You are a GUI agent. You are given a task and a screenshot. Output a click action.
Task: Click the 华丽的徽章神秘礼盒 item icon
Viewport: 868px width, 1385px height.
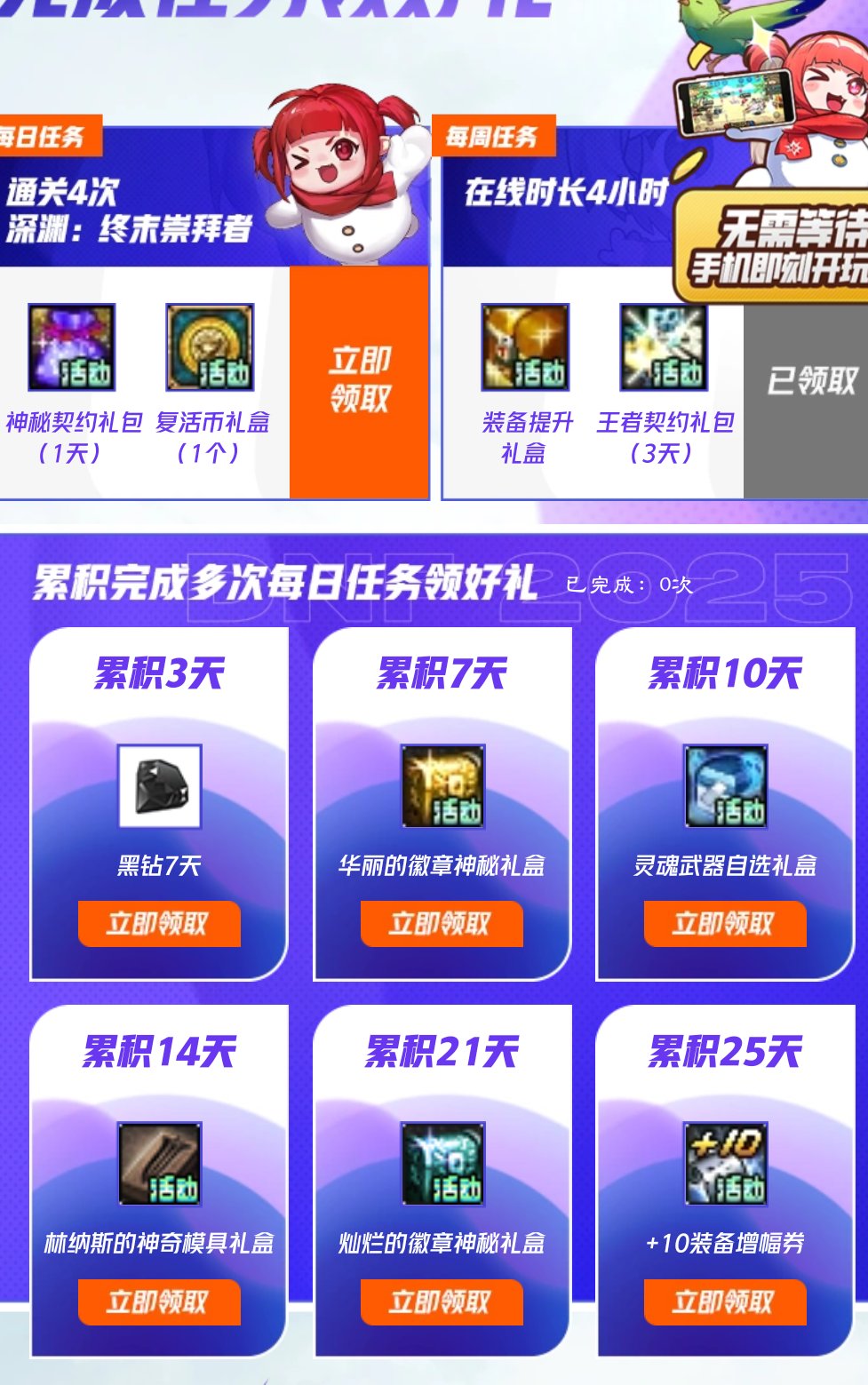click(442, 784)
